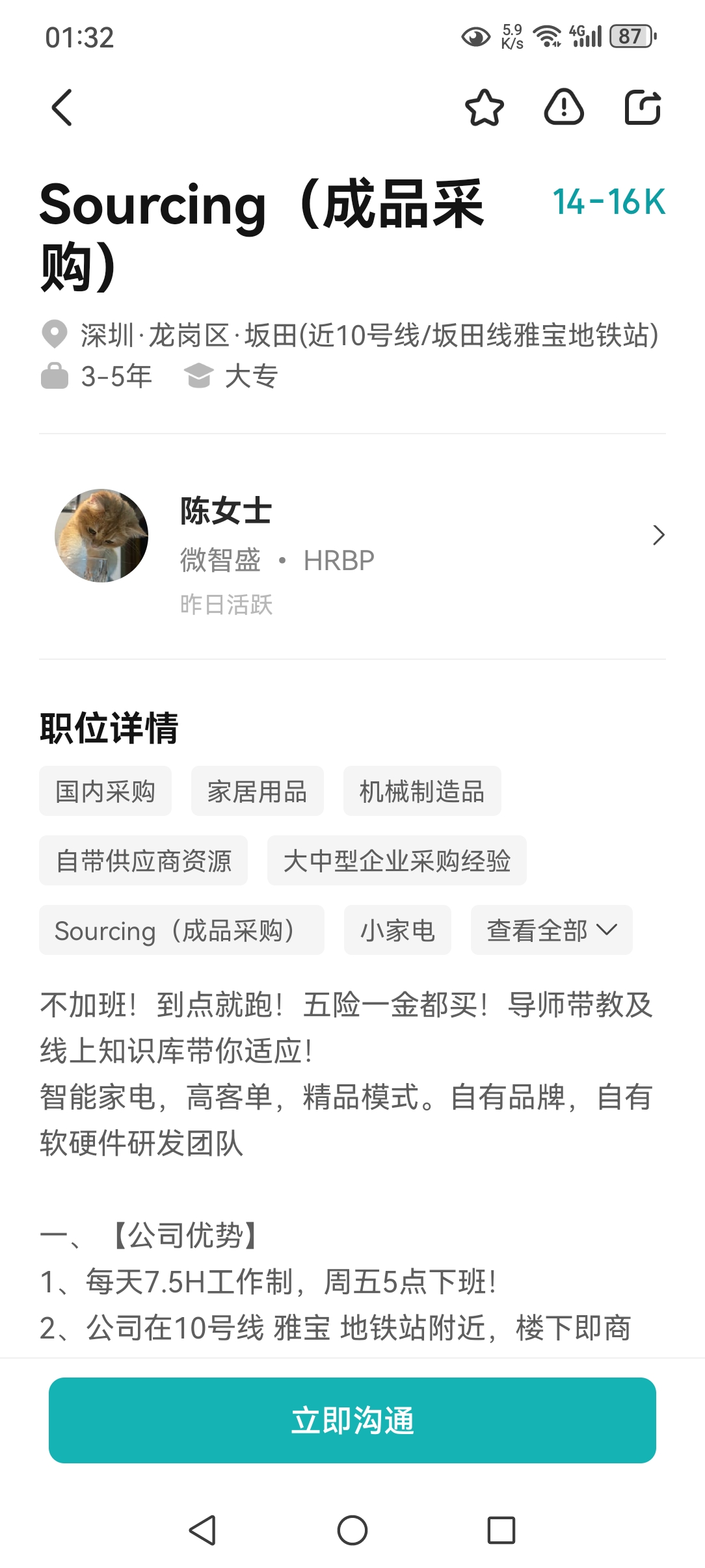
Task: Report this job posting
Action: pyautogui.click(x=563, y=107)
